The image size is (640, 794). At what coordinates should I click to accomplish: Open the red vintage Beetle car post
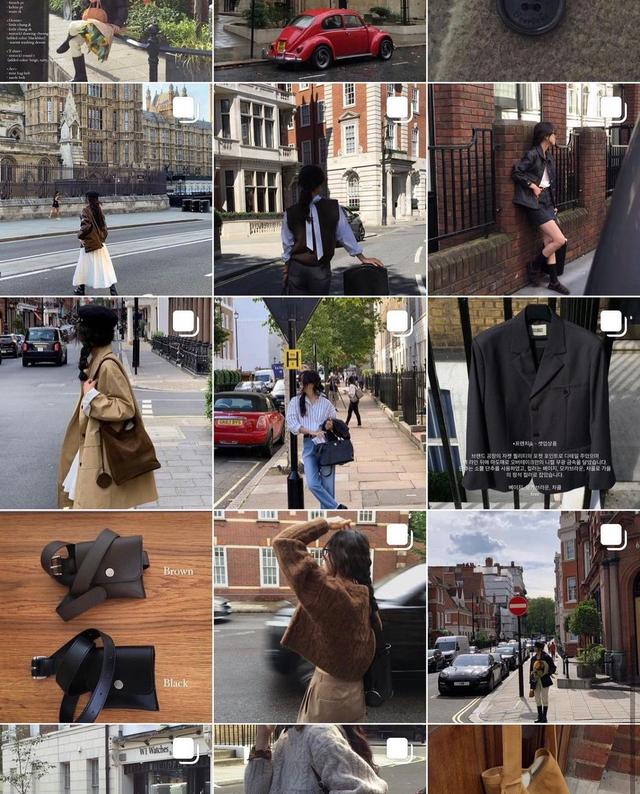(x=319, y=40)
